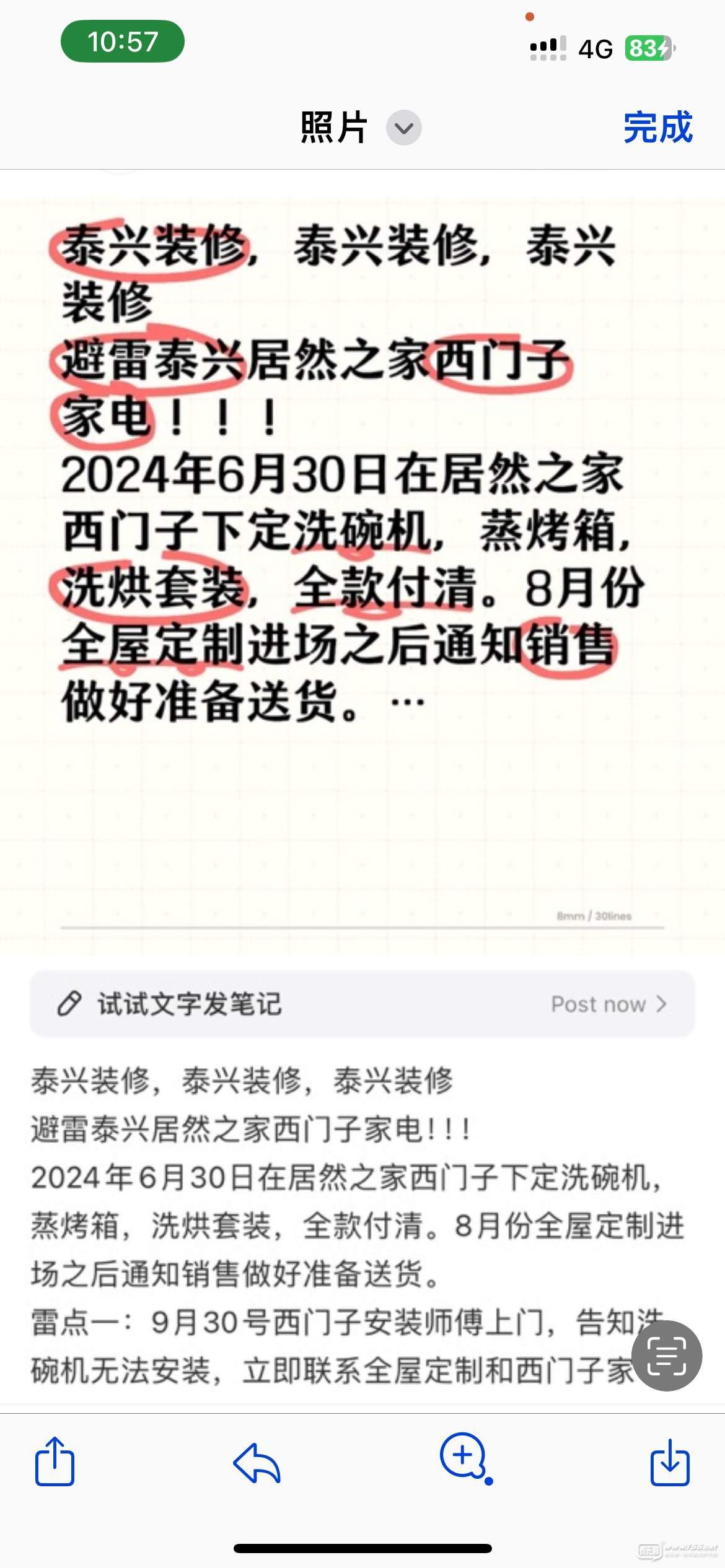The image size is (725, 1568).
Task: Save the photo with the download icon
Action: click(x=670, y=1462)
